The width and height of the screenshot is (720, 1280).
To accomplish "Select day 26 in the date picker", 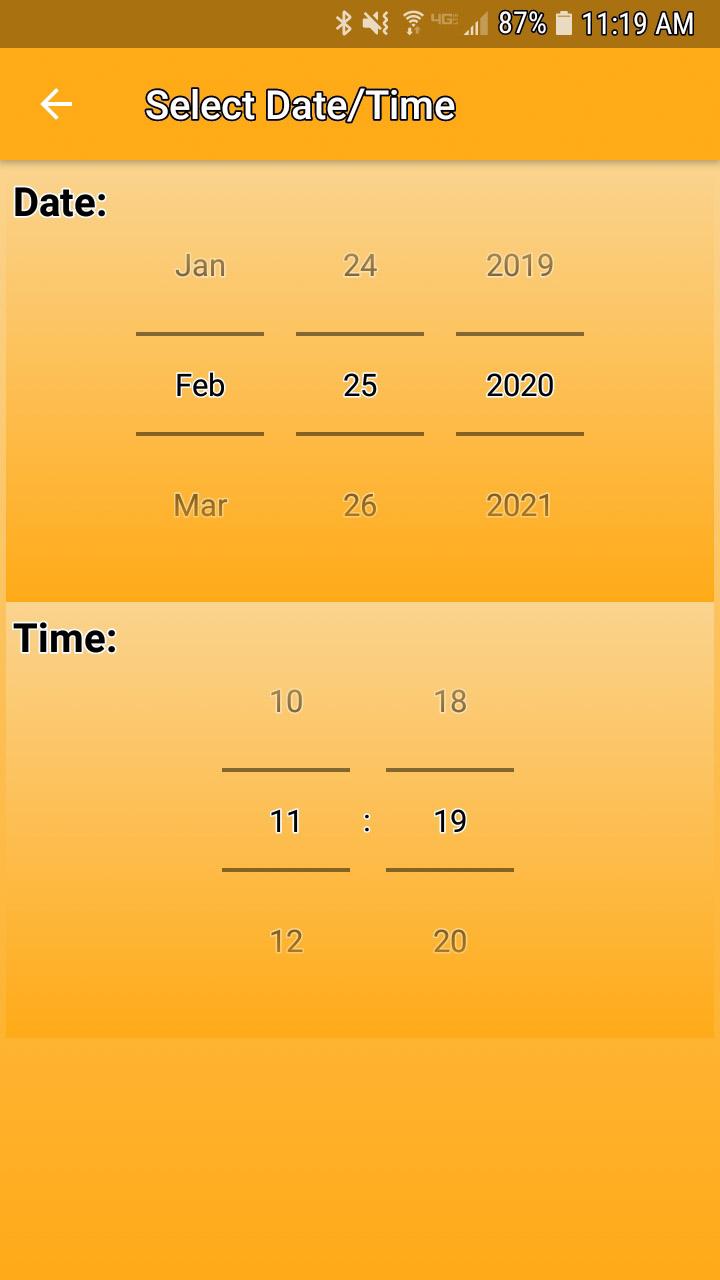I will (x=359, y=505).
